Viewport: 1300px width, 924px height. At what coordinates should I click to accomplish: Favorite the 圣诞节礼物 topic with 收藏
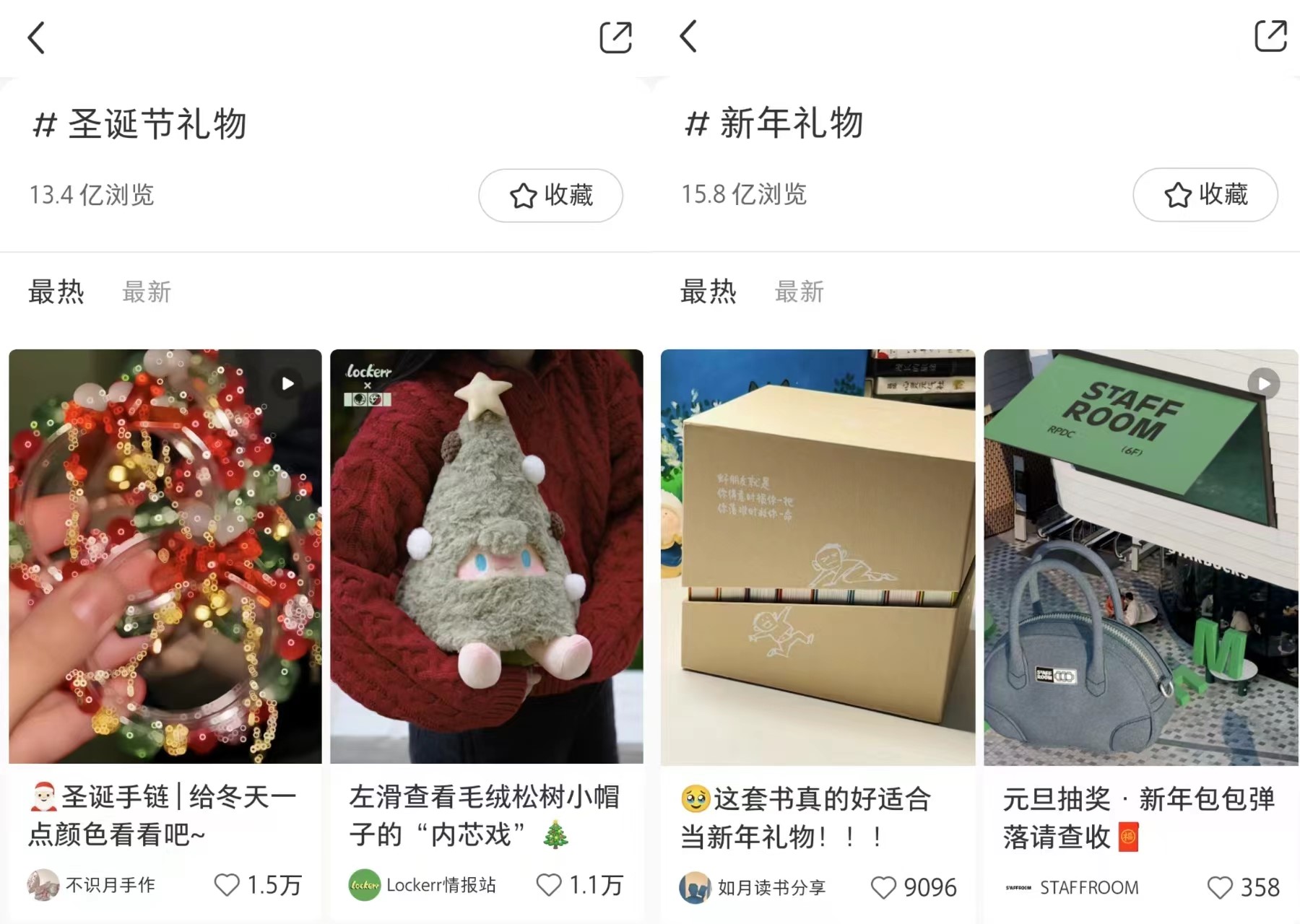[550, 195]
